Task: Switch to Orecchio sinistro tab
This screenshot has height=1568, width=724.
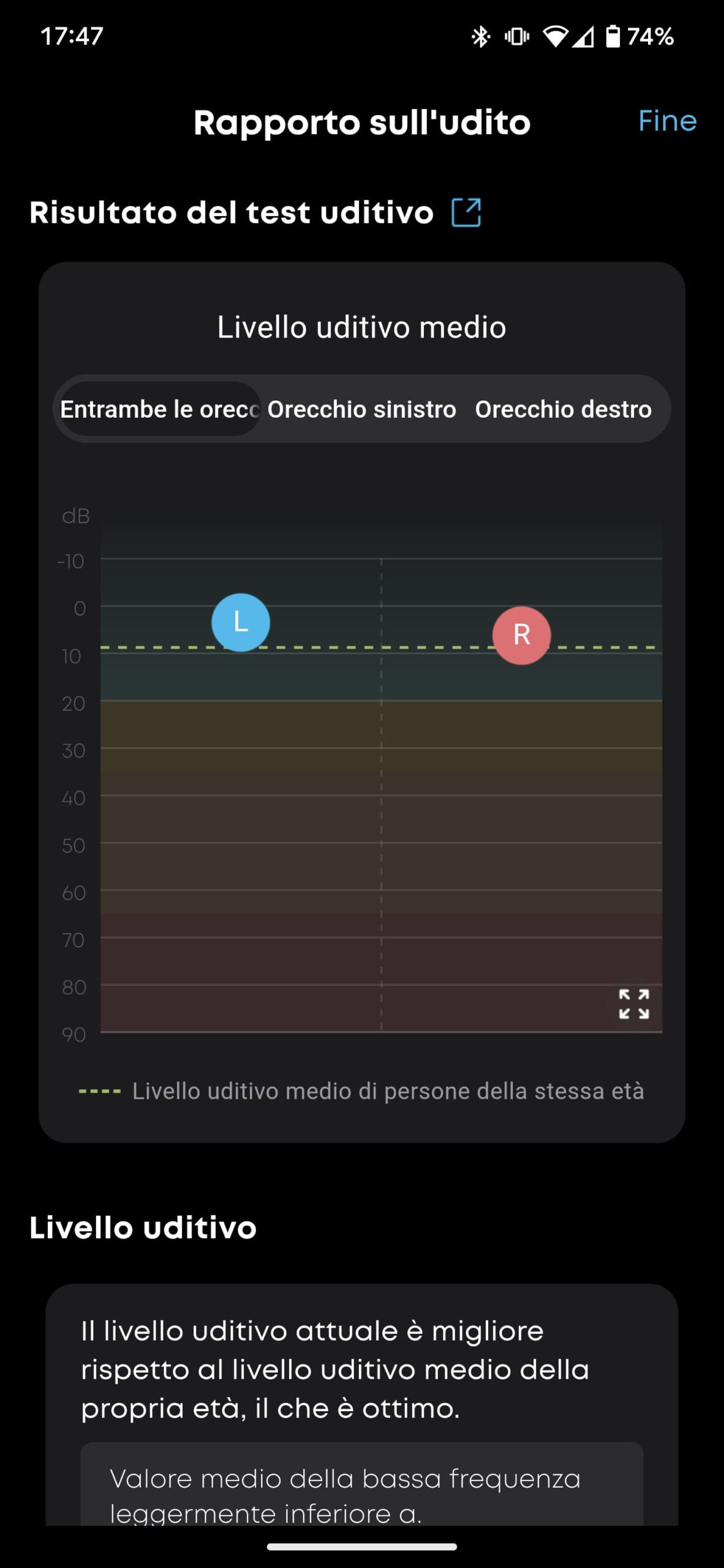Action: pos(362,409)
